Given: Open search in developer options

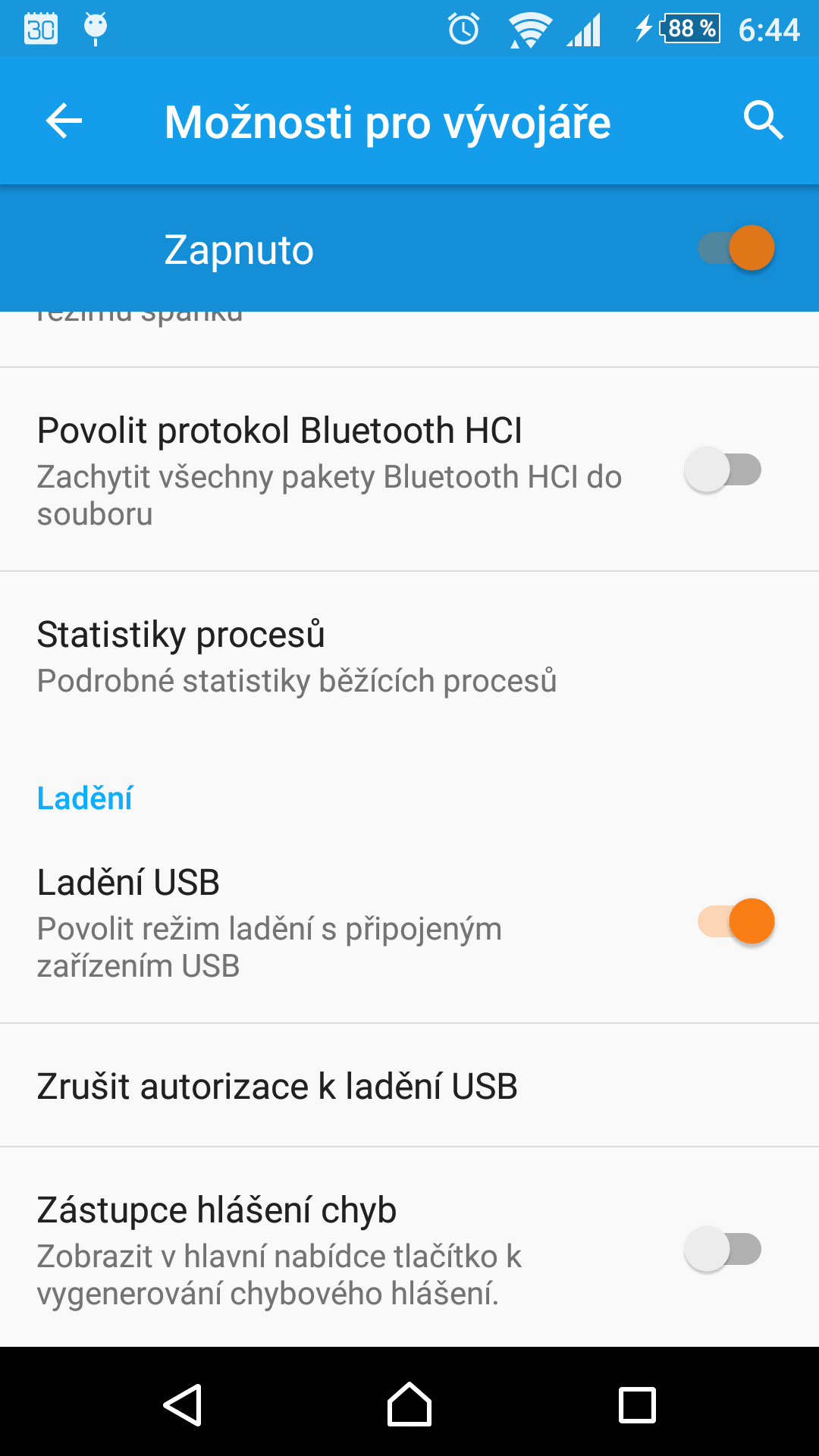Looking at the screenshot, I should coord(763,121).
